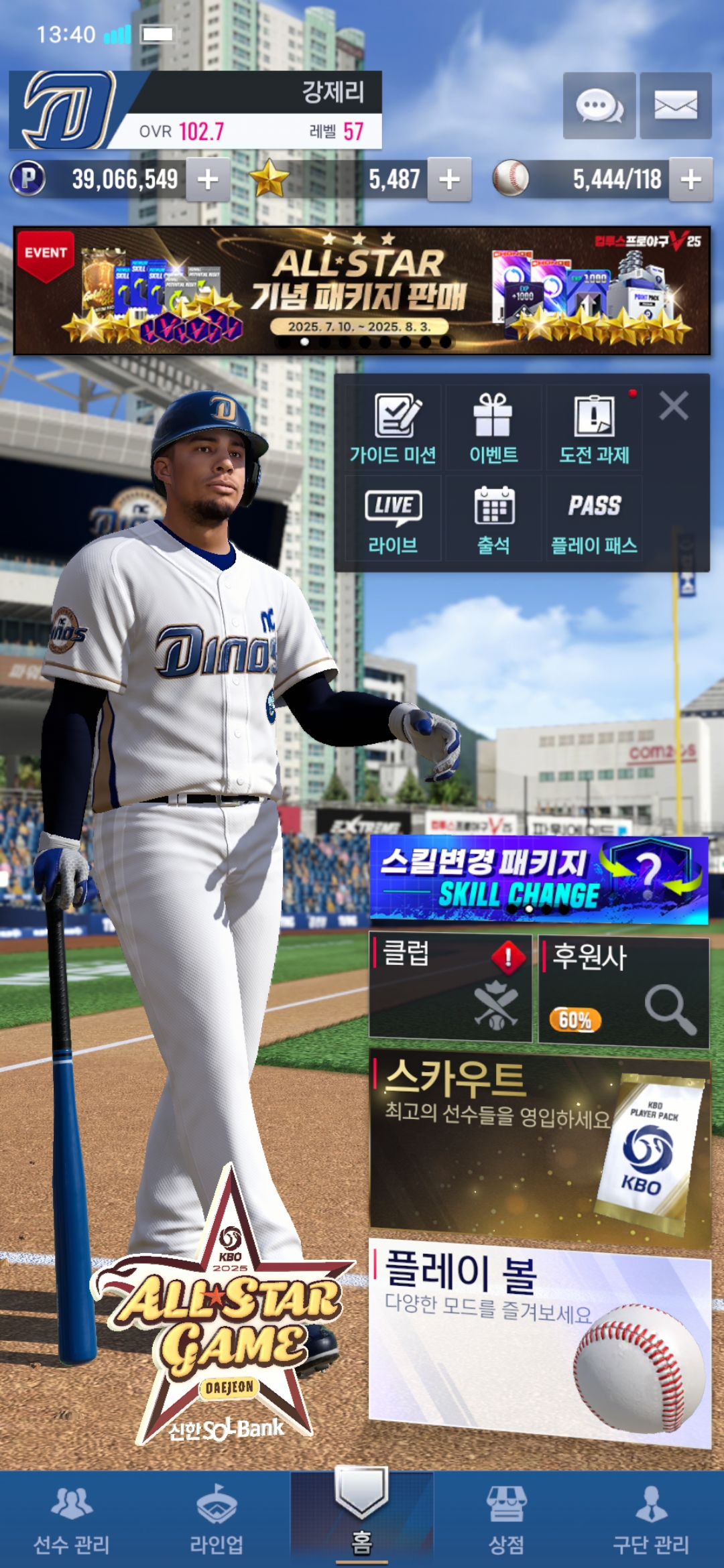Open 도전 과제 challenges
The height and width of the screenshot is (1568, 724).
(594, 430)
